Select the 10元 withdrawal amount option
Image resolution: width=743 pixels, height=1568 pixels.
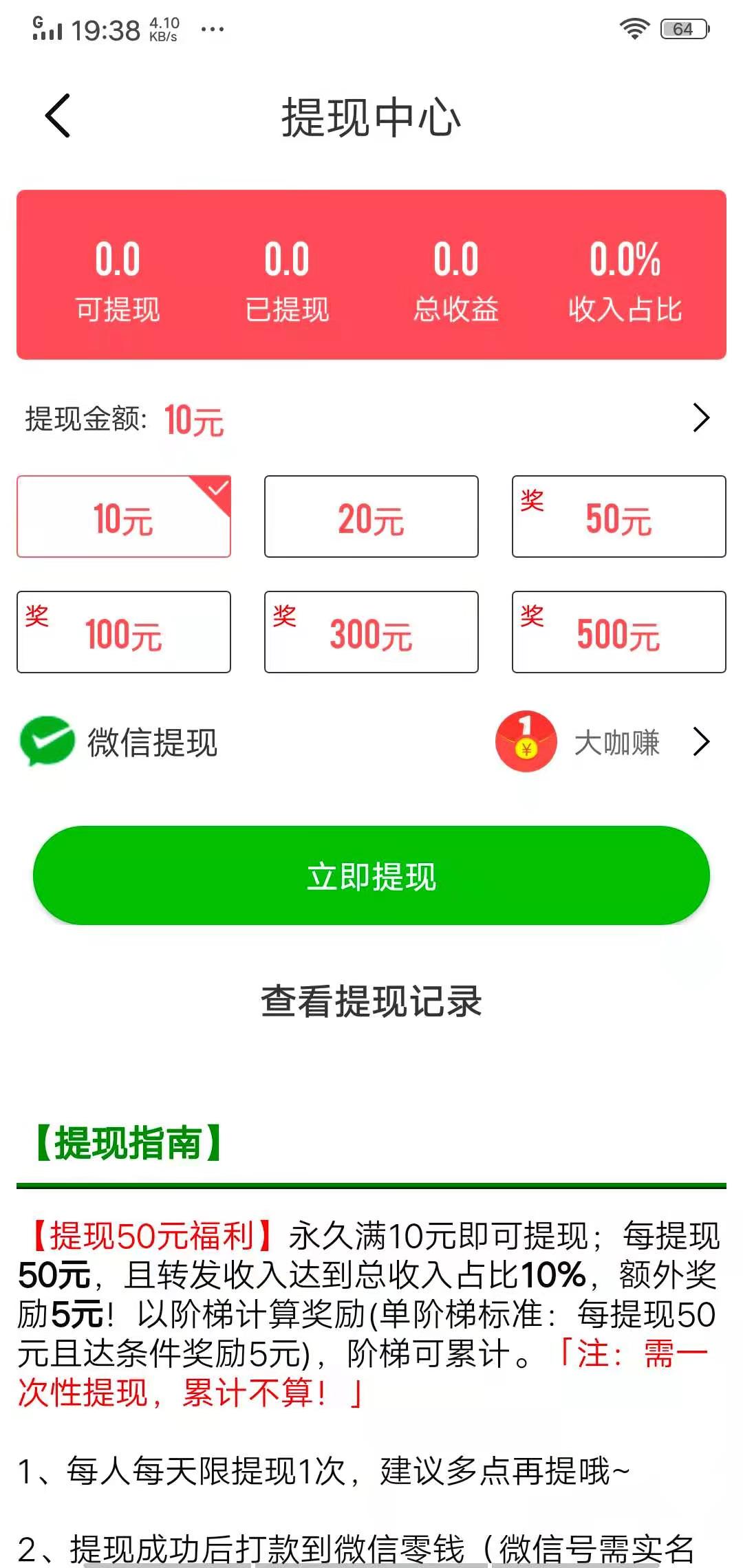coord(122,517)
